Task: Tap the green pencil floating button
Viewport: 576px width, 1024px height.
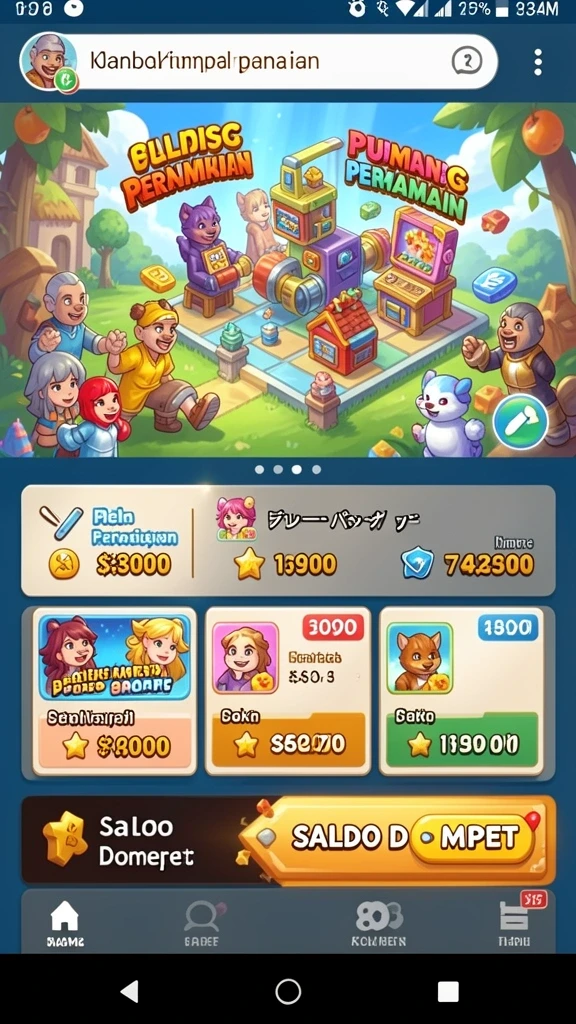Action: tap(520, 421)
